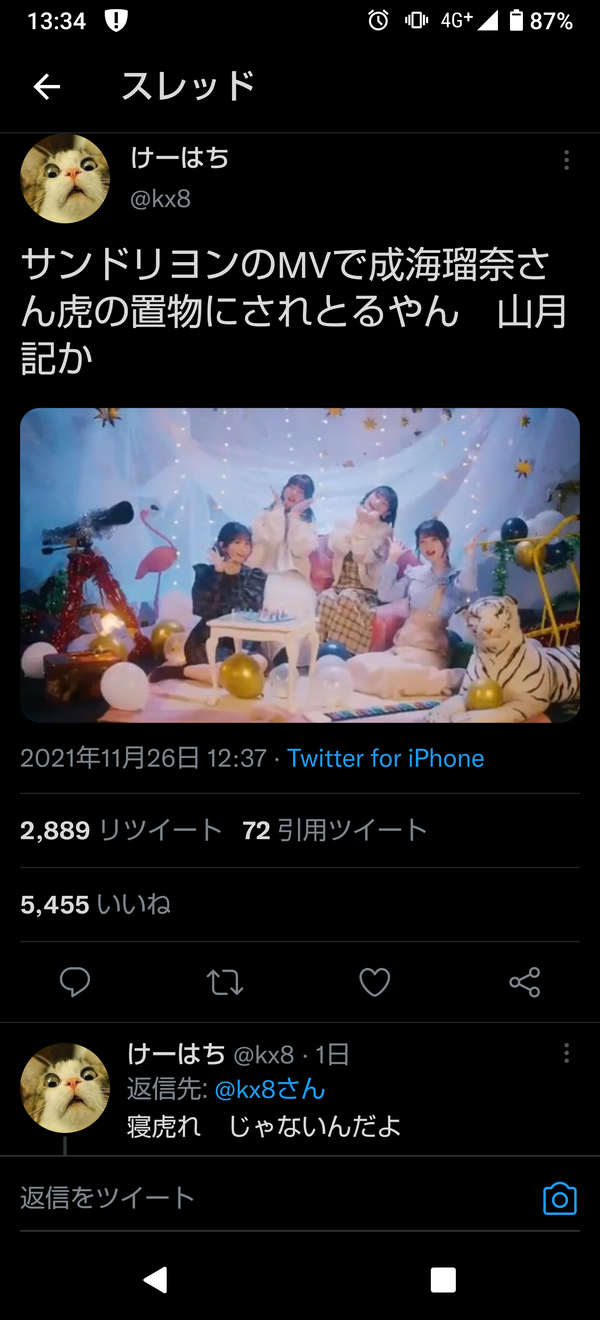Tap the system recent apps button

click(x=443, y=1280)
